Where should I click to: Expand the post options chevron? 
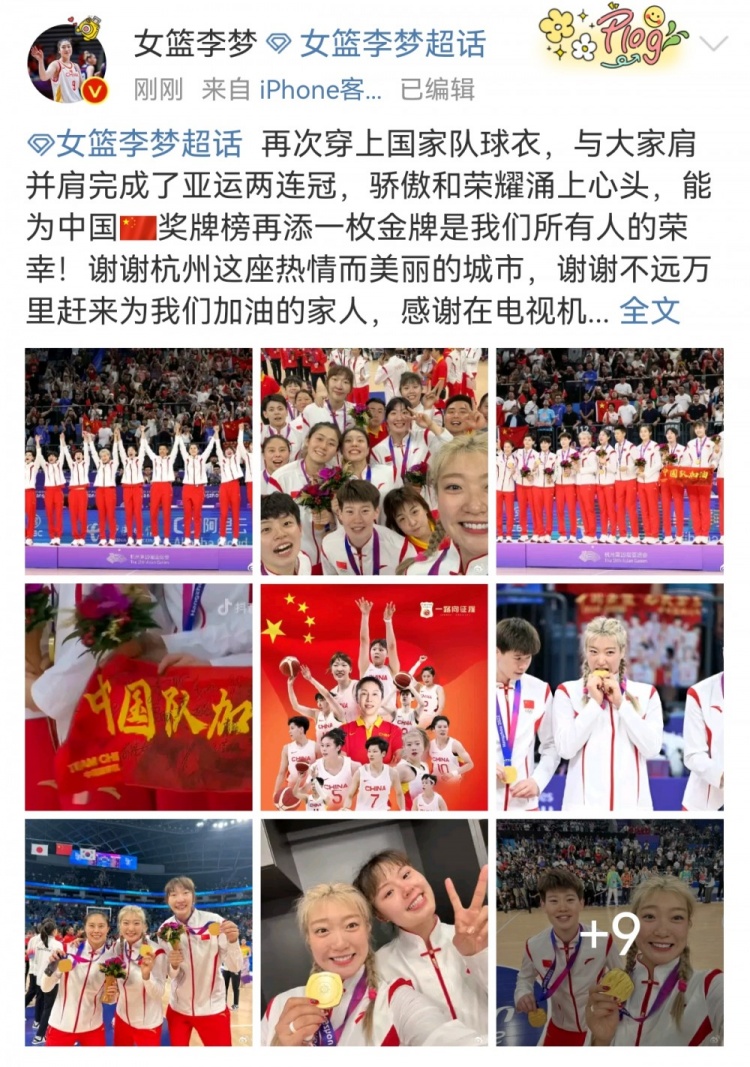[714, 44]
